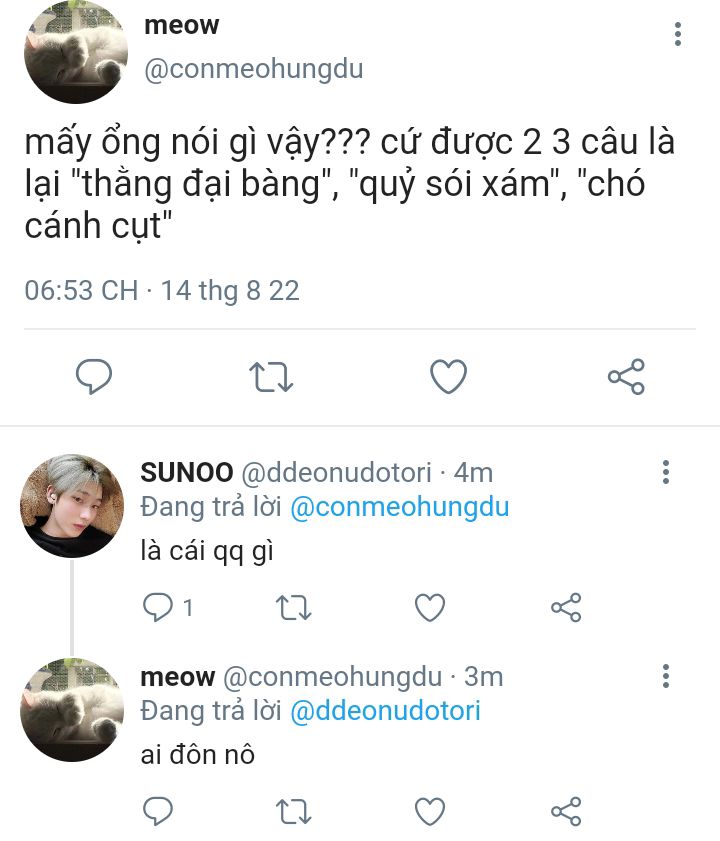The height and width of the screenshot is (841, 720).
Task: Share the "ai đôn nô" reply
Action: (x=566, y=810)
